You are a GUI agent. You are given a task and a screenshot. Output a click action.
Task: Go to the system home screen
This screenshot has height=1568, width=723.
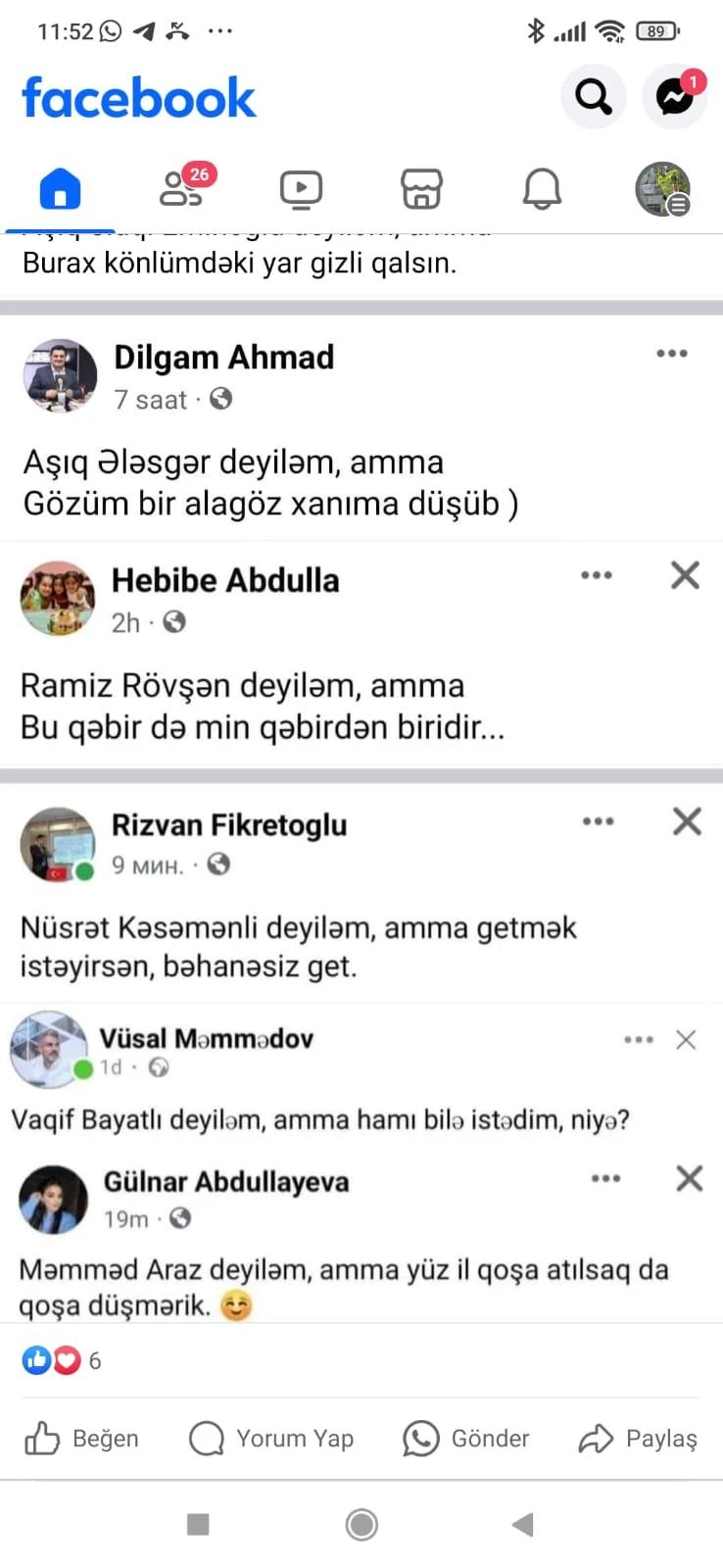pos(361,1524)
